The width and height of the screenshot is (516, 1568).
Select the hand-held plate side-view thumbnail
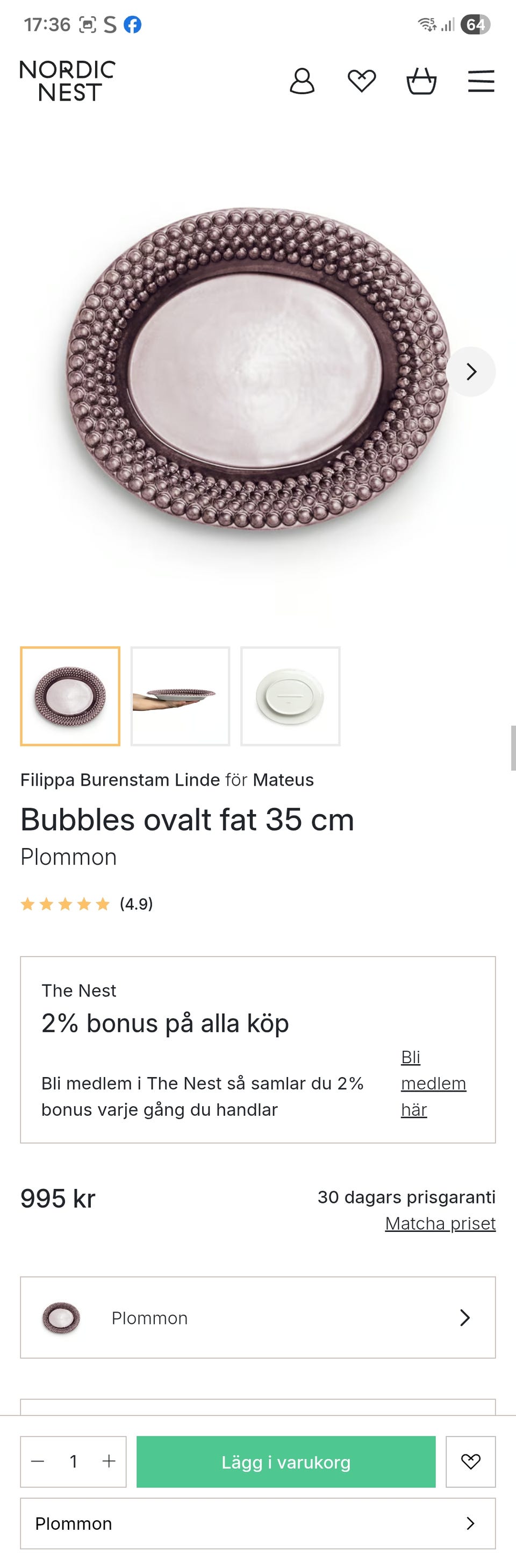pyautogui.click(x=180, y=696)
